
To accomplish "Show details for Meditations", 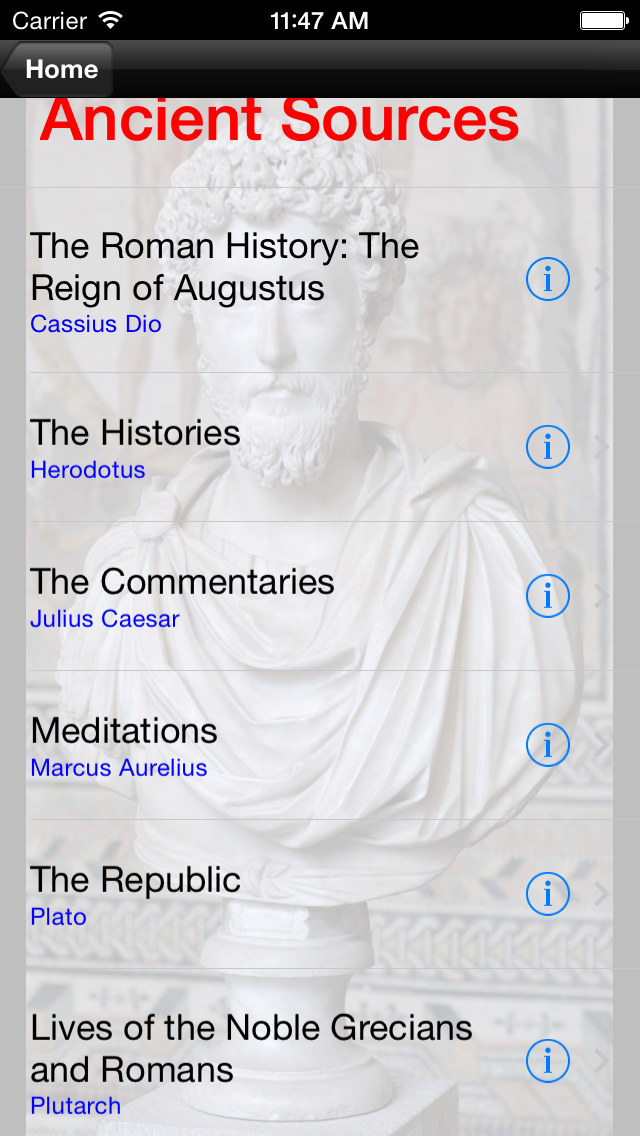I will pyautogui.click(x=547, y=745).
